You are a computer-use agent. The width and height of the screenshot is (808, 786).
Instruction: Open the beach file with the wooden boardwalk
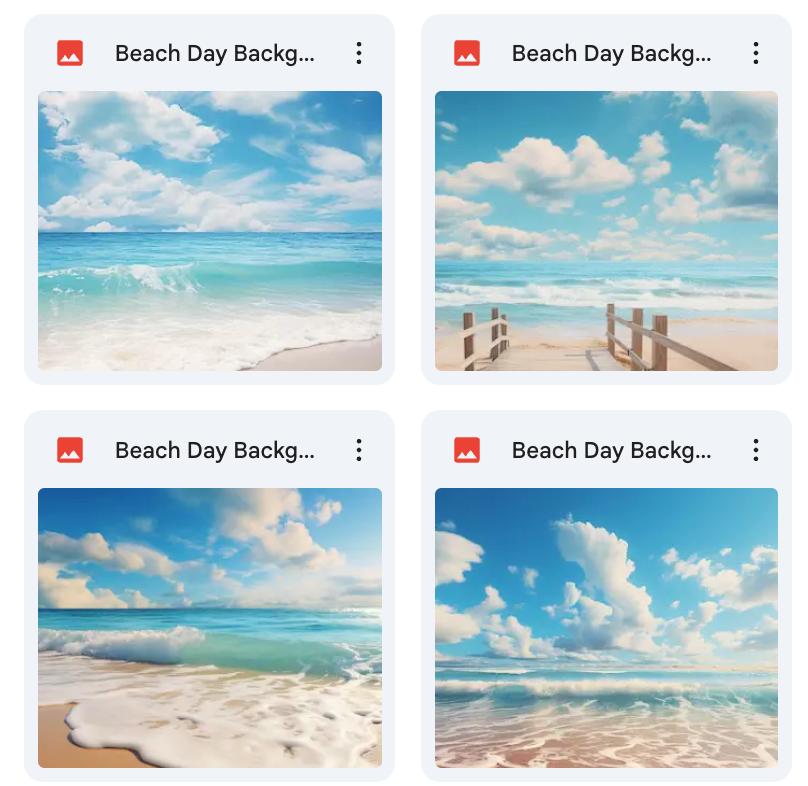point(606,231)
